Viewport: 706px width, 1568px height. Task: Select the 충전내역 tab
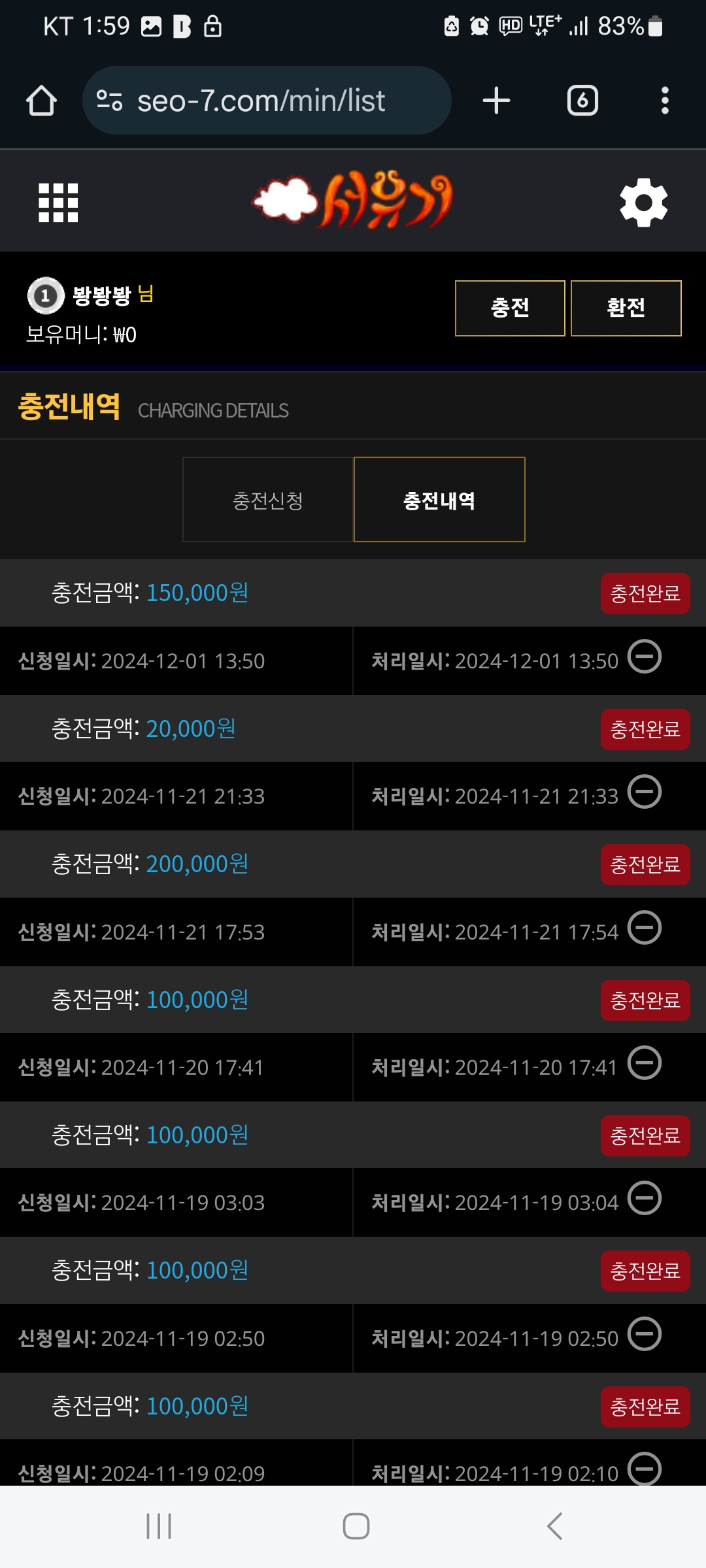[439, 500]
